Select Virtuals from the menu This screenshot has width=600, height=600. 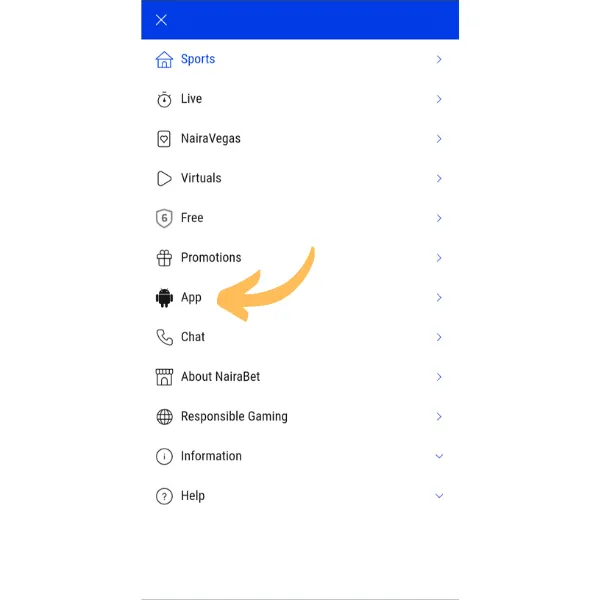[x=201, y=178]
